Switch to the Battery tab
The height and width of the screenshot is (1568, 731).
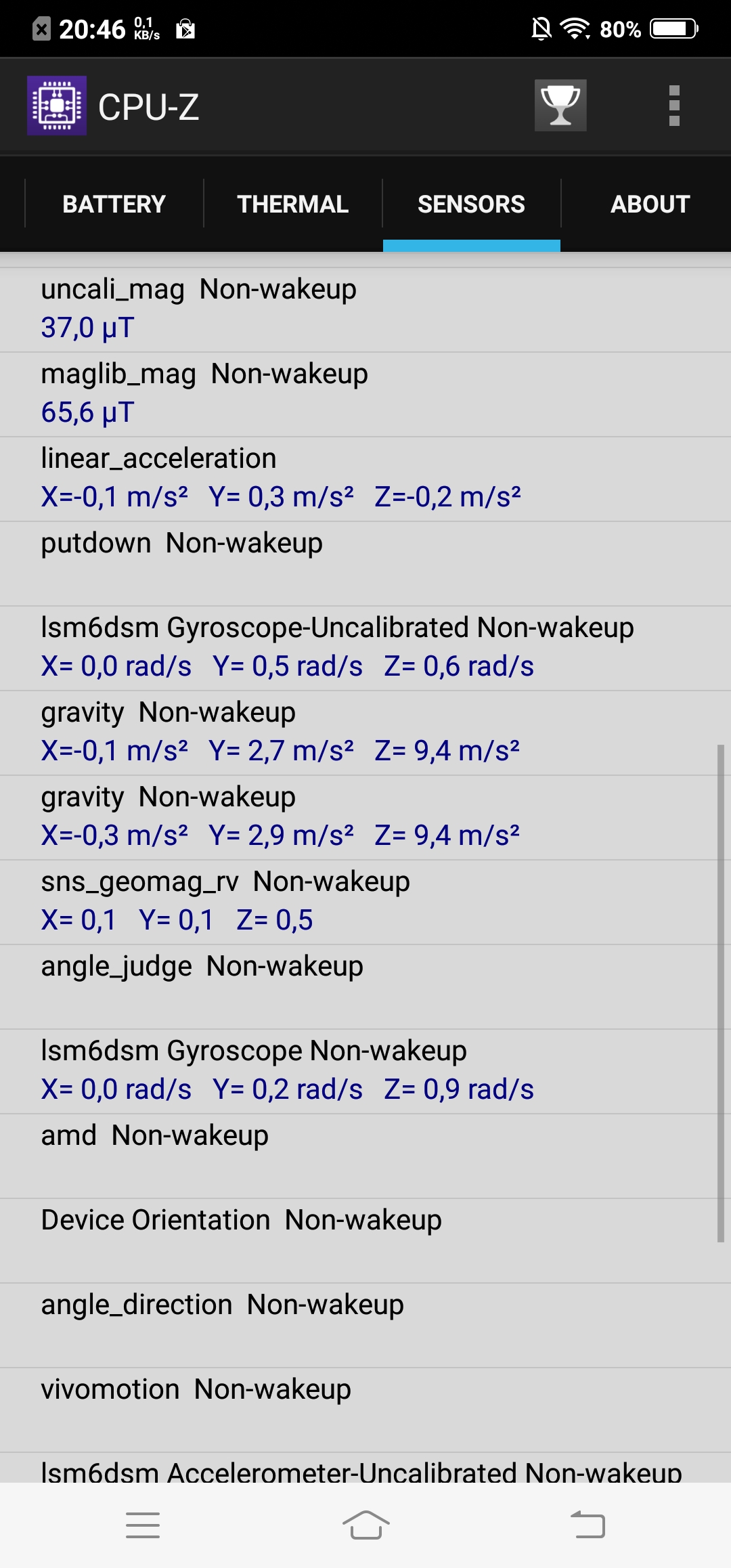(114, 204)
